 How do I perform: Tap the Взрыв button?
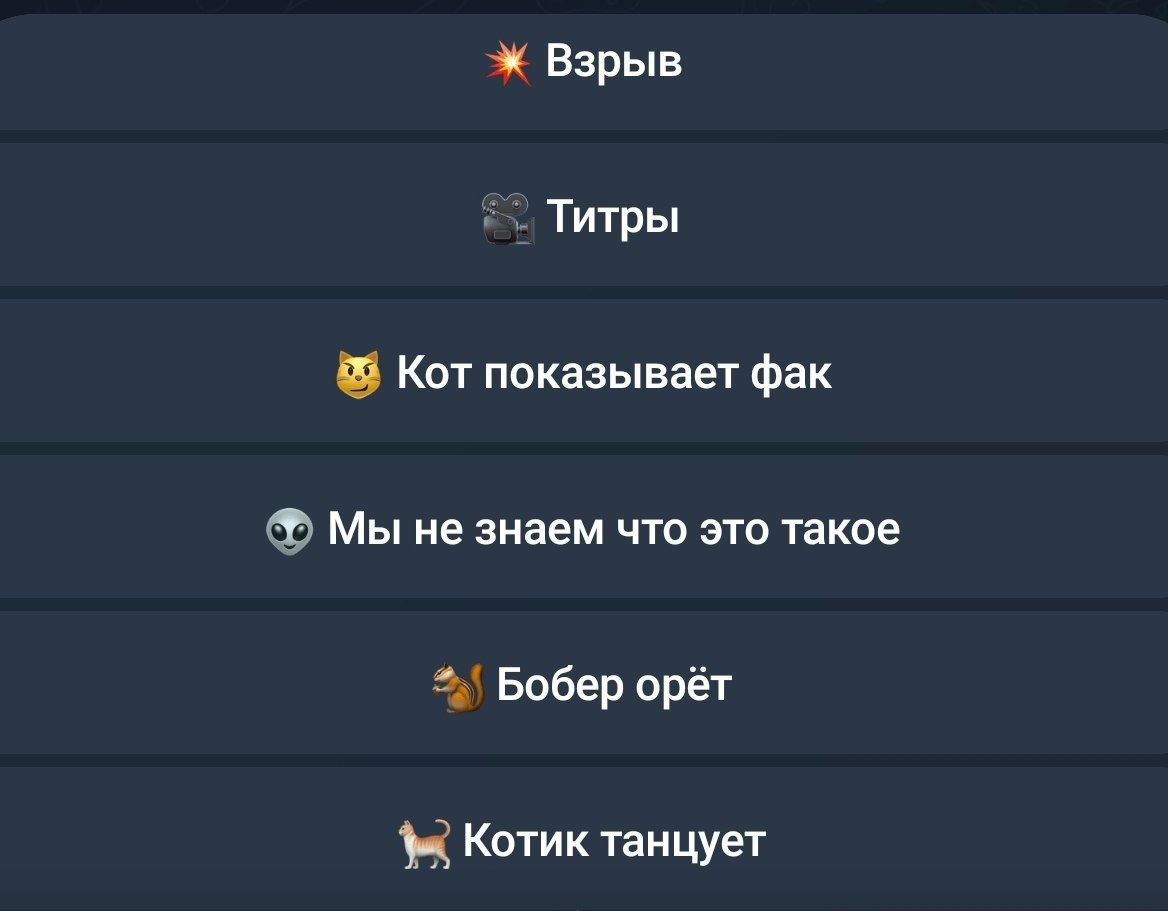point(584,64)
